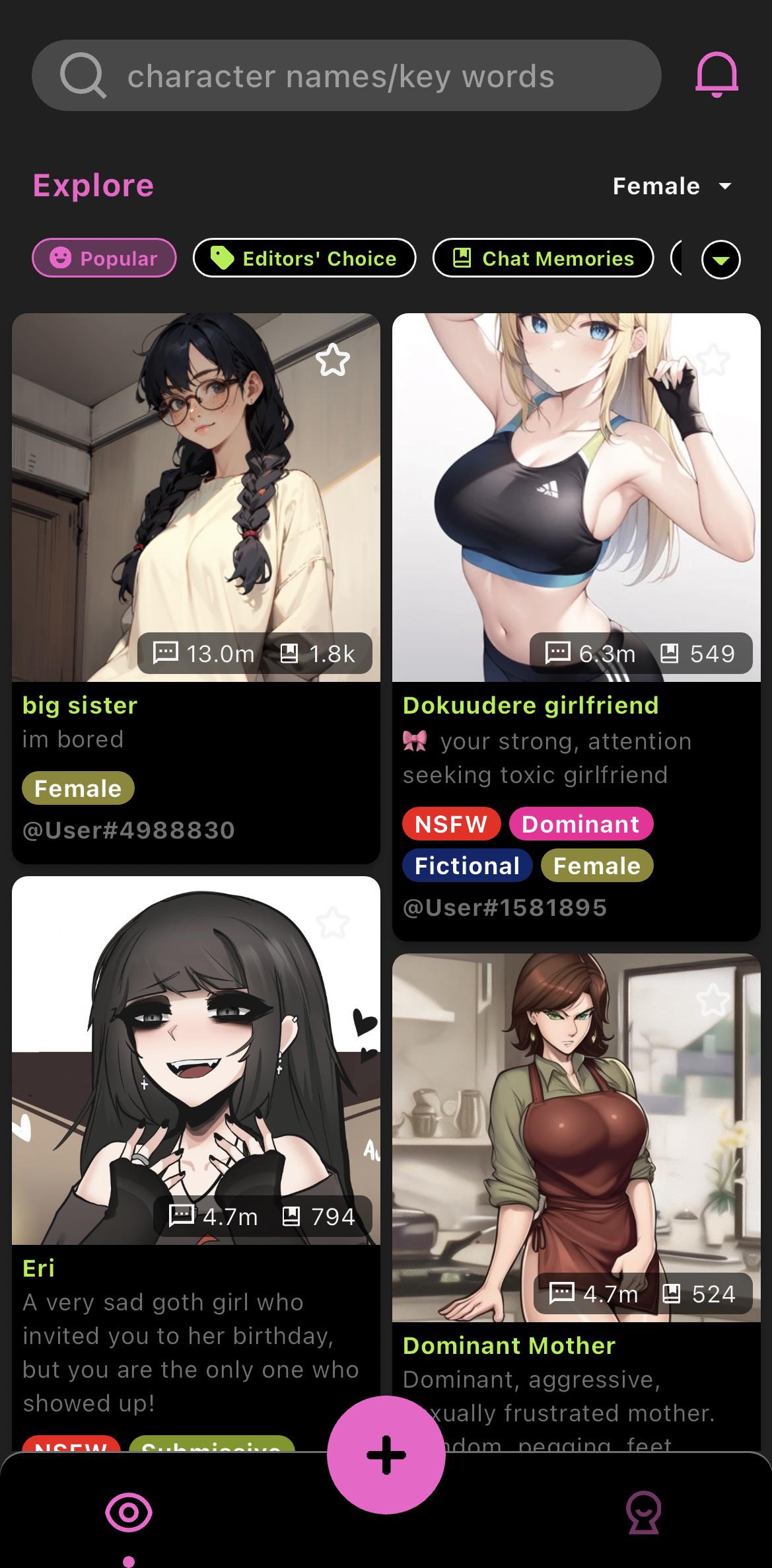Viewport: 772px width, 1568px height.
Task: Select the Editors' Choice chip
Action: tap(304, 258)
